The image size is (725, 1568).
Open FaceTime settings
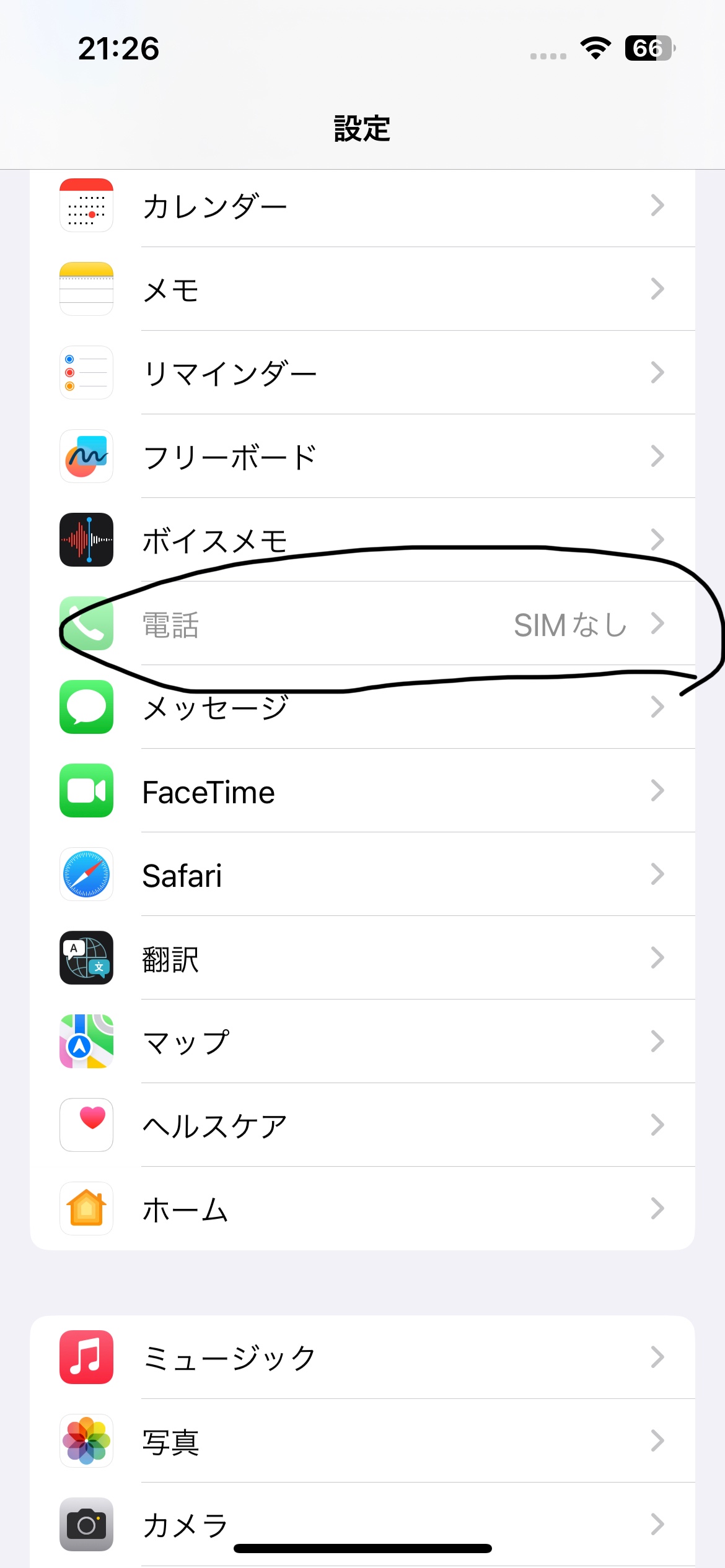coord(362,791)
